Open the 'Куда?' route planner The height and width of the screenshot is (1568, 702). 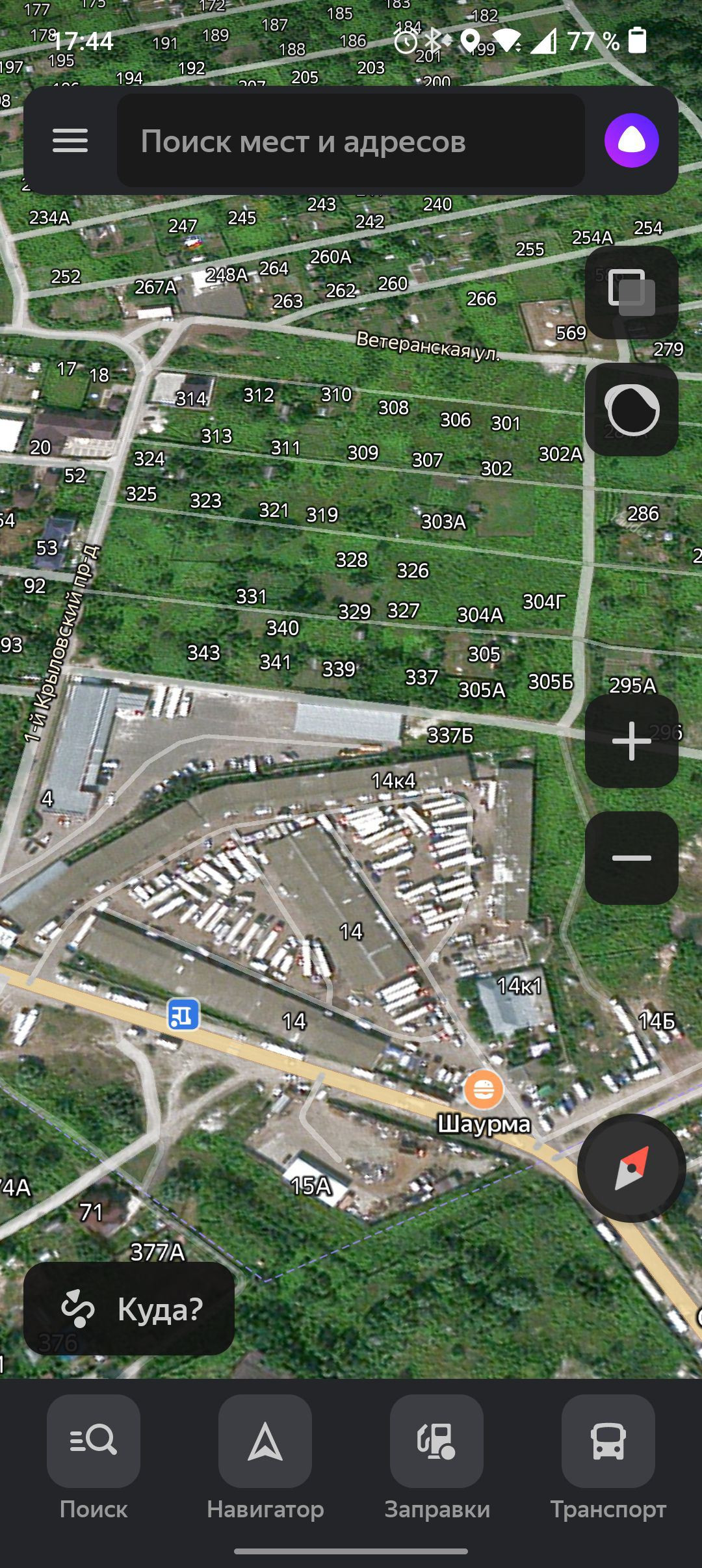pyautogui.click(x=129, y=1309)
